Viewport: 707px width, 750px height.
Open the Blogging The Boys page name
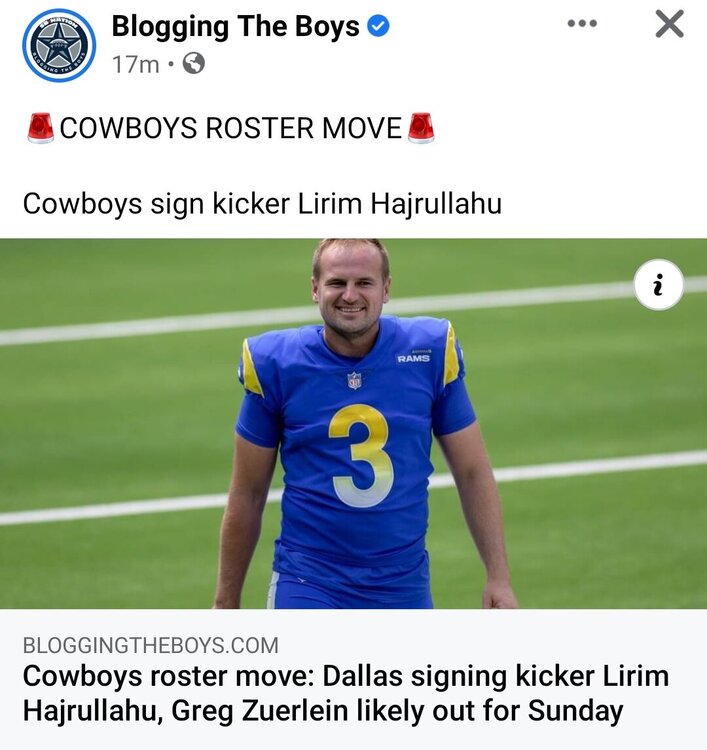click(235, 27)
